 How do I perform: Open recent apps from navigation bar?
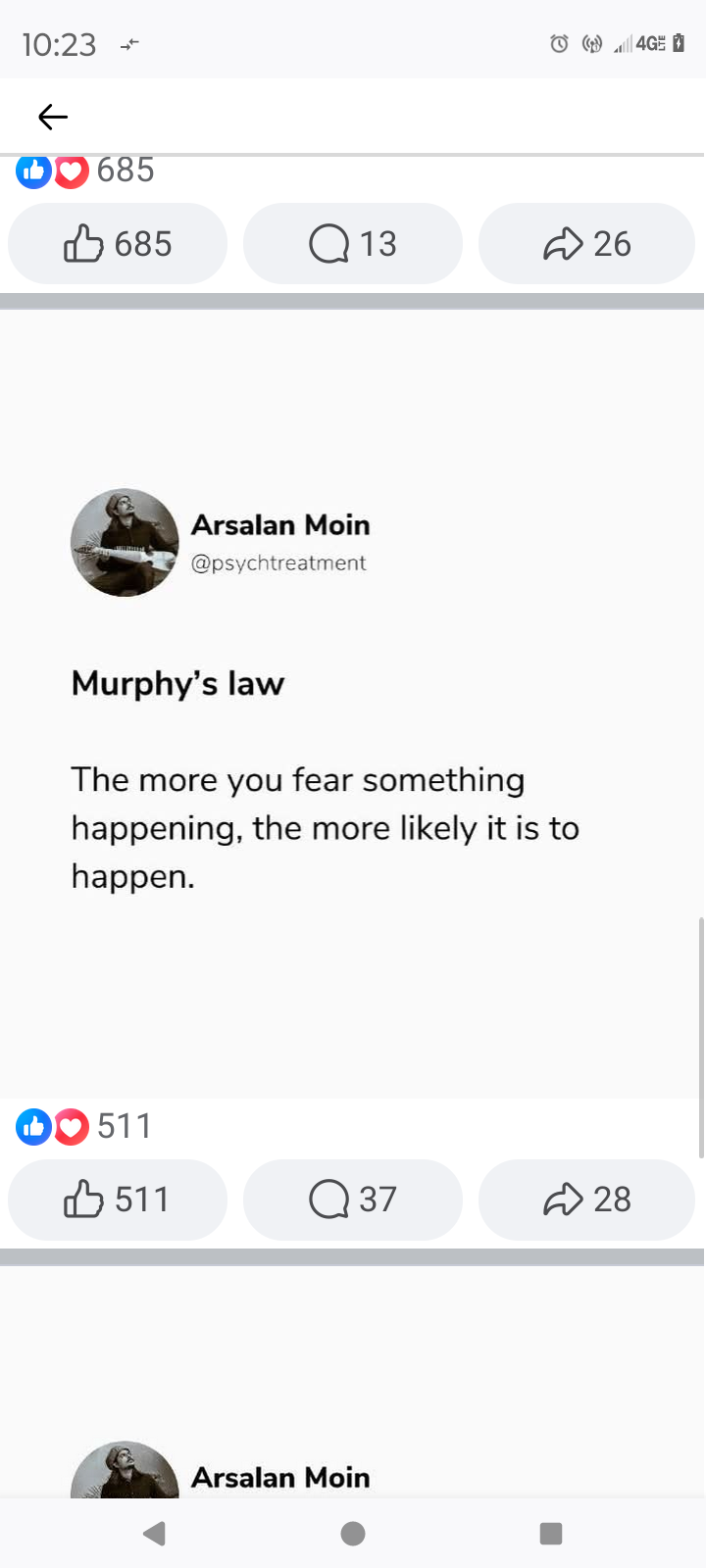[x=551, y=1534]
